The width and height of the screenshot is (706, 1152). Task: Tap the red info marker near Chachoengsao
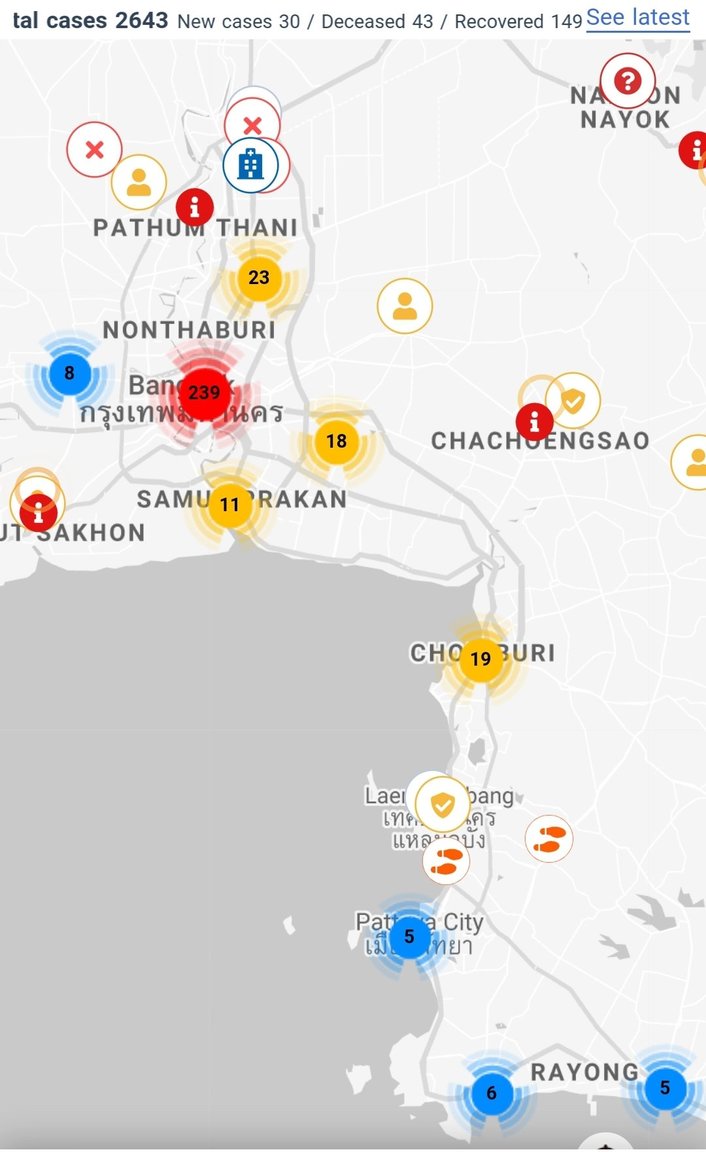pos(535,421)
